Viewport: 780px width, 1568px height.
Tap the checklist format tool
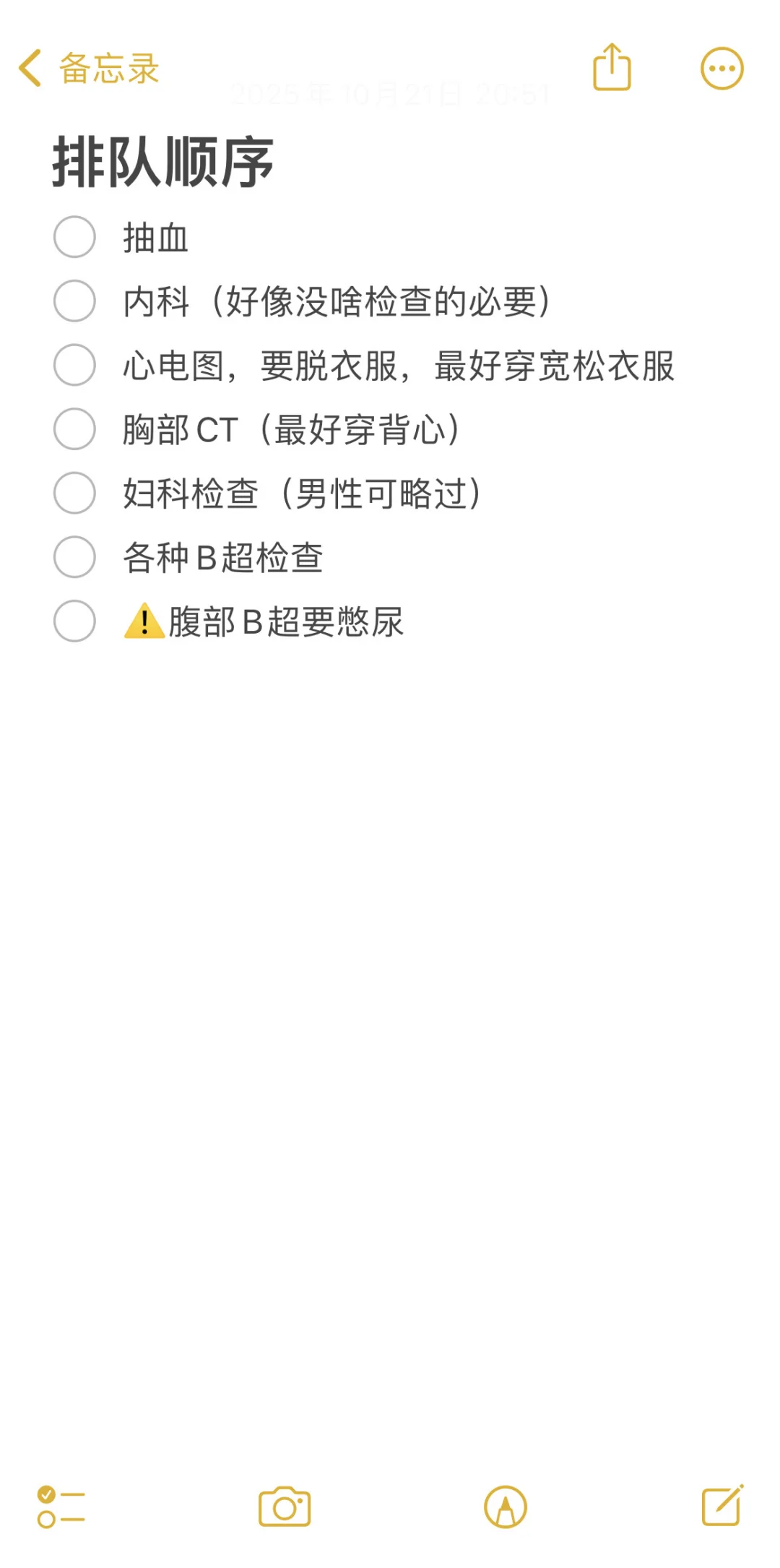(x=61, y=1507)
